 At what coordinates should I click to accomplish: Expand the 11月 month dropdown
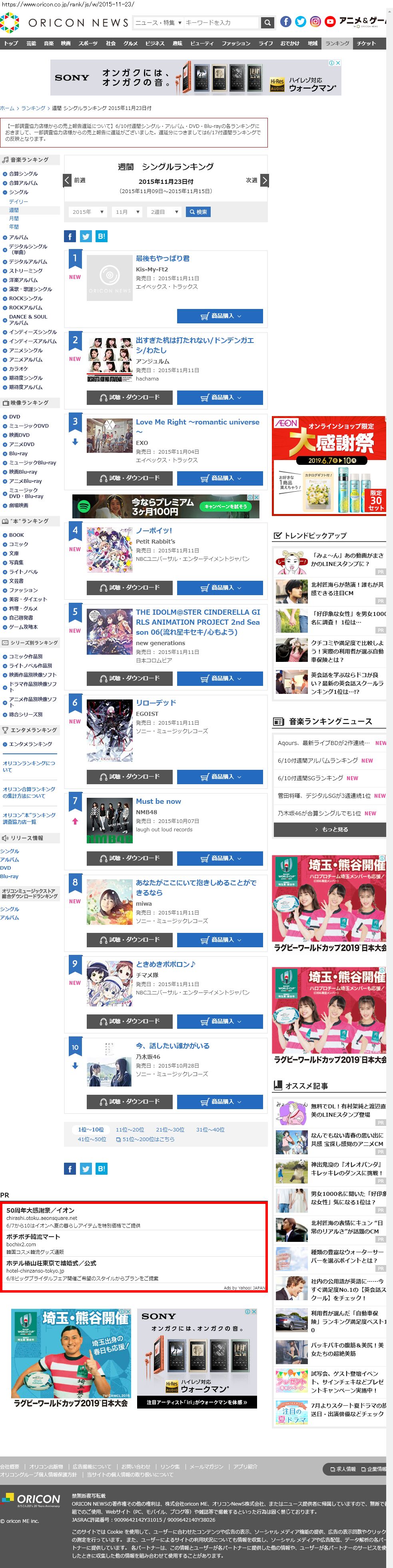click(128, 212)
